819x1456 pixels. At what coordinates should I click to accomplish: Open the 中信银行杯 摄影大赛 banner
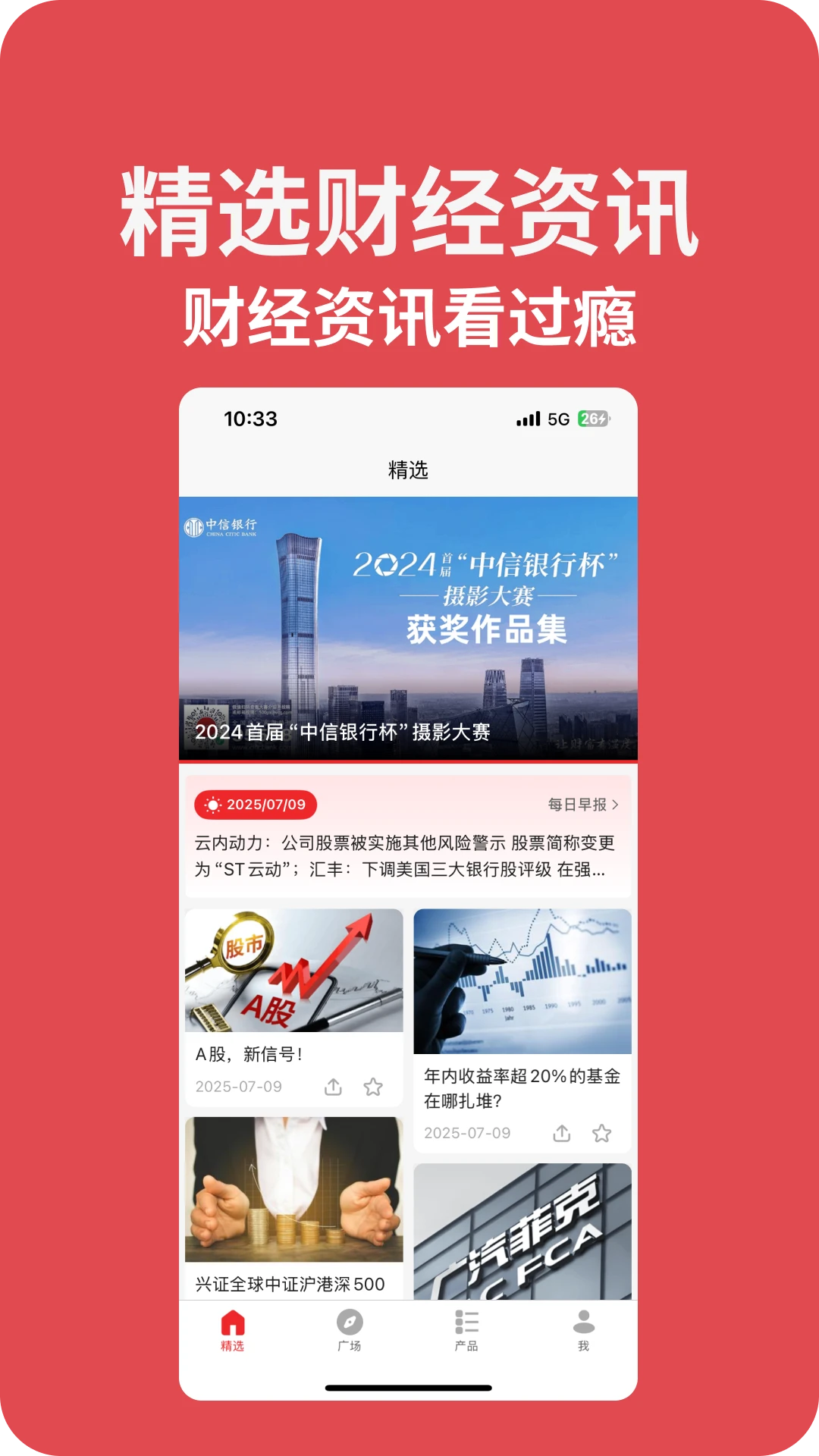409,629
